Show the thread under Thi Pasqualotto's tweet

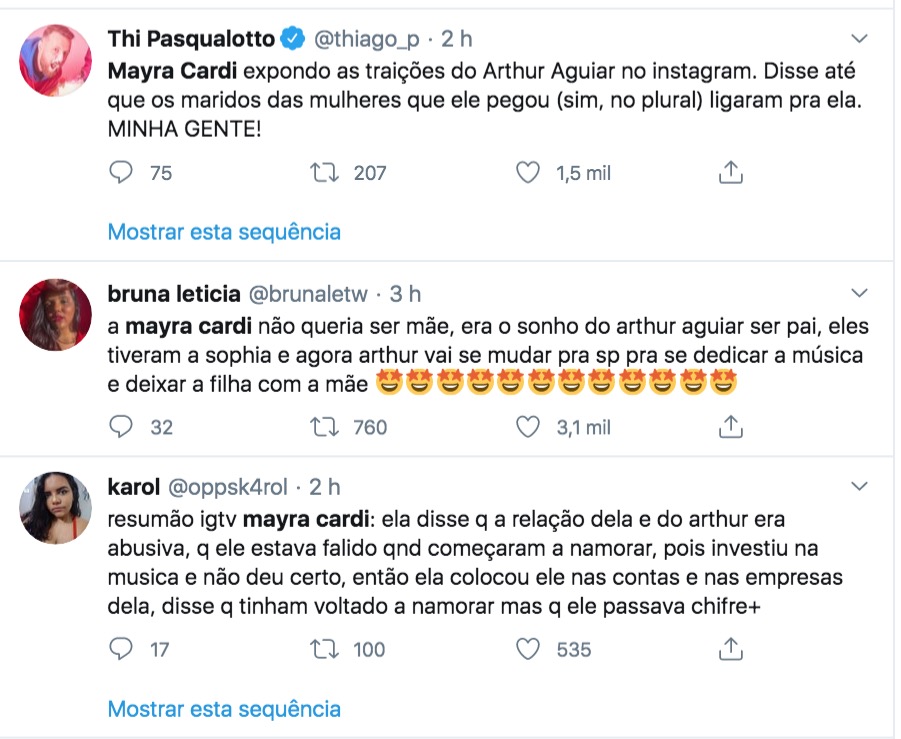tap(224, 232)
